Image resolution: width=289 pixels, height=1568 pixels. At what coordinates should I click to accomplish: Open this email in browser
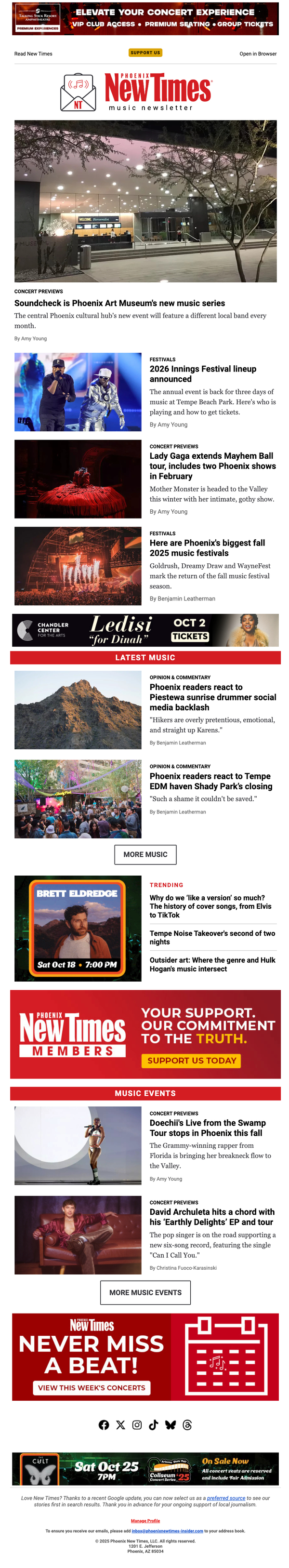[x=257, y=54]
